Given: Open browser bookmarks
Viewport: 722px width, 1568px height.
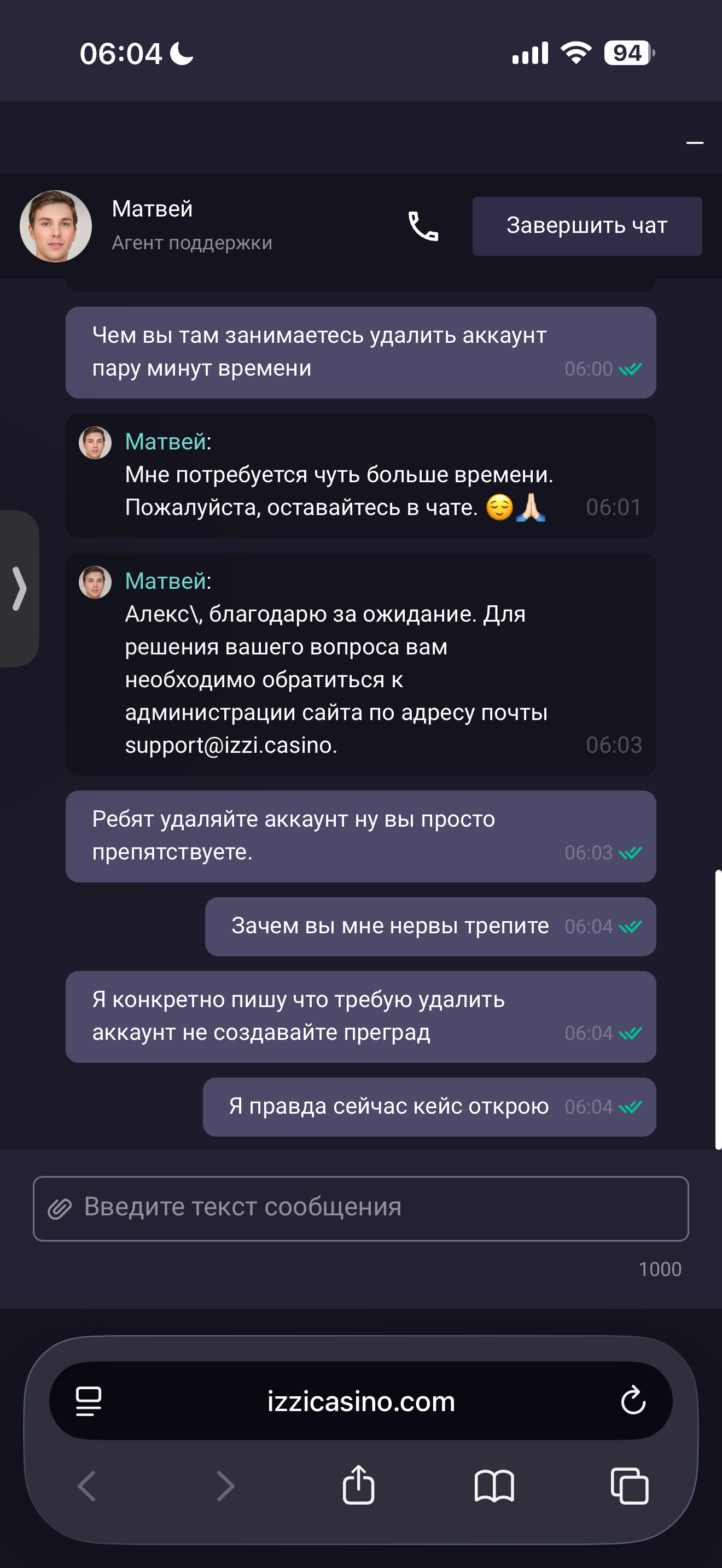Looking at the screenshot, I should (494, 1486).
